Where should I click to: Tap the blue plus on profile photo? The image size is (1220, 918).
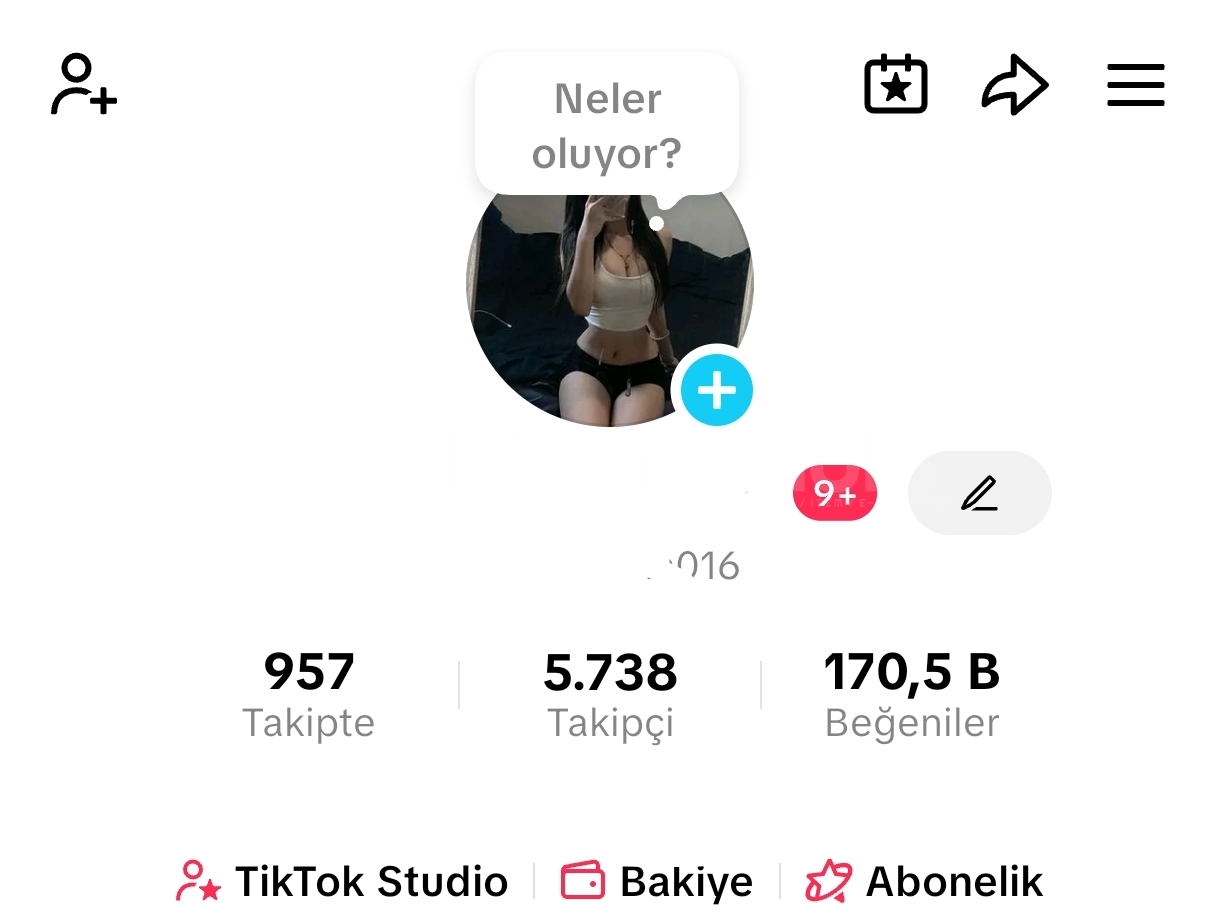click(x=717, y=390)
